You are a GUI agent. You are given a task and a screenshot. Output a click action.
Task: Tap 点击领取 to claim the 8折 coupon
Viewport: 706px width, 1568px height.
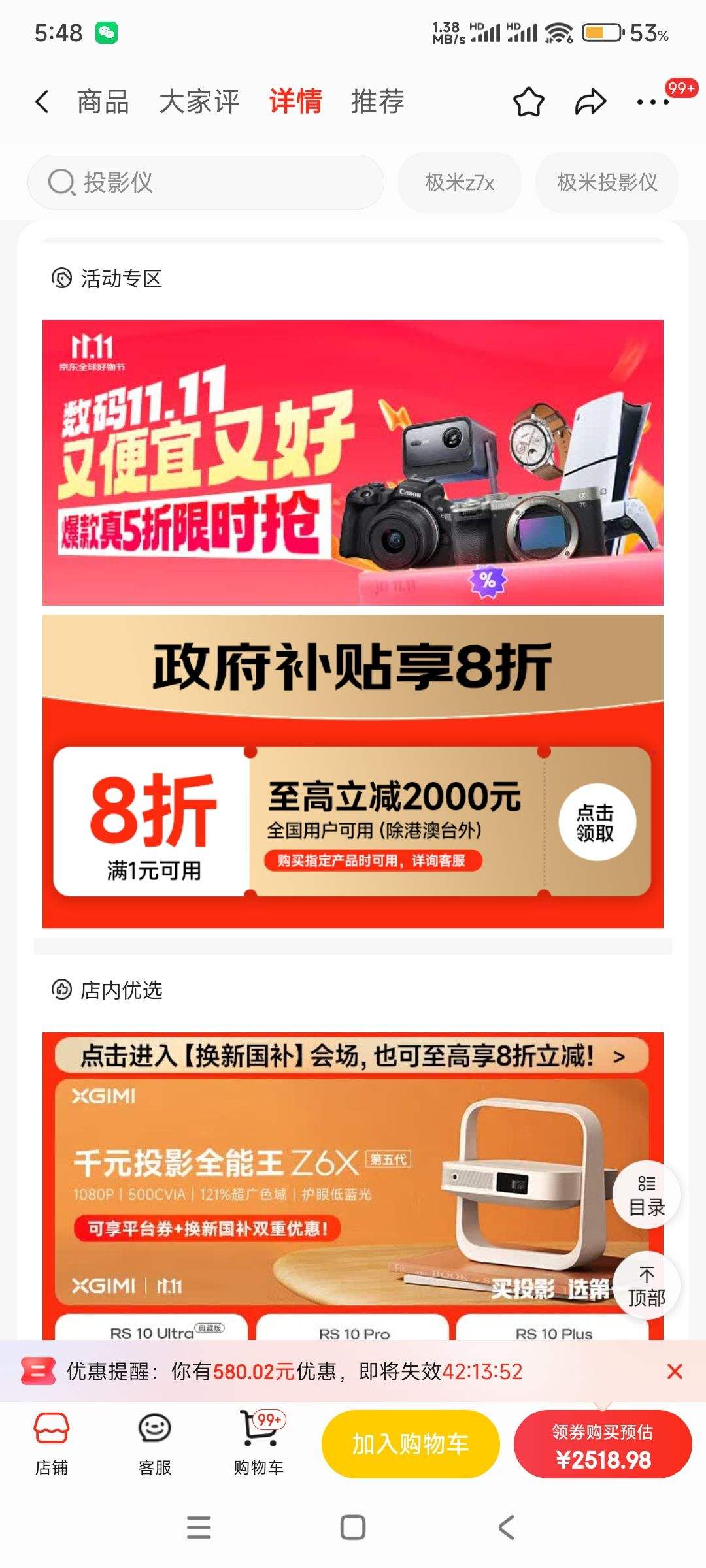597,822
